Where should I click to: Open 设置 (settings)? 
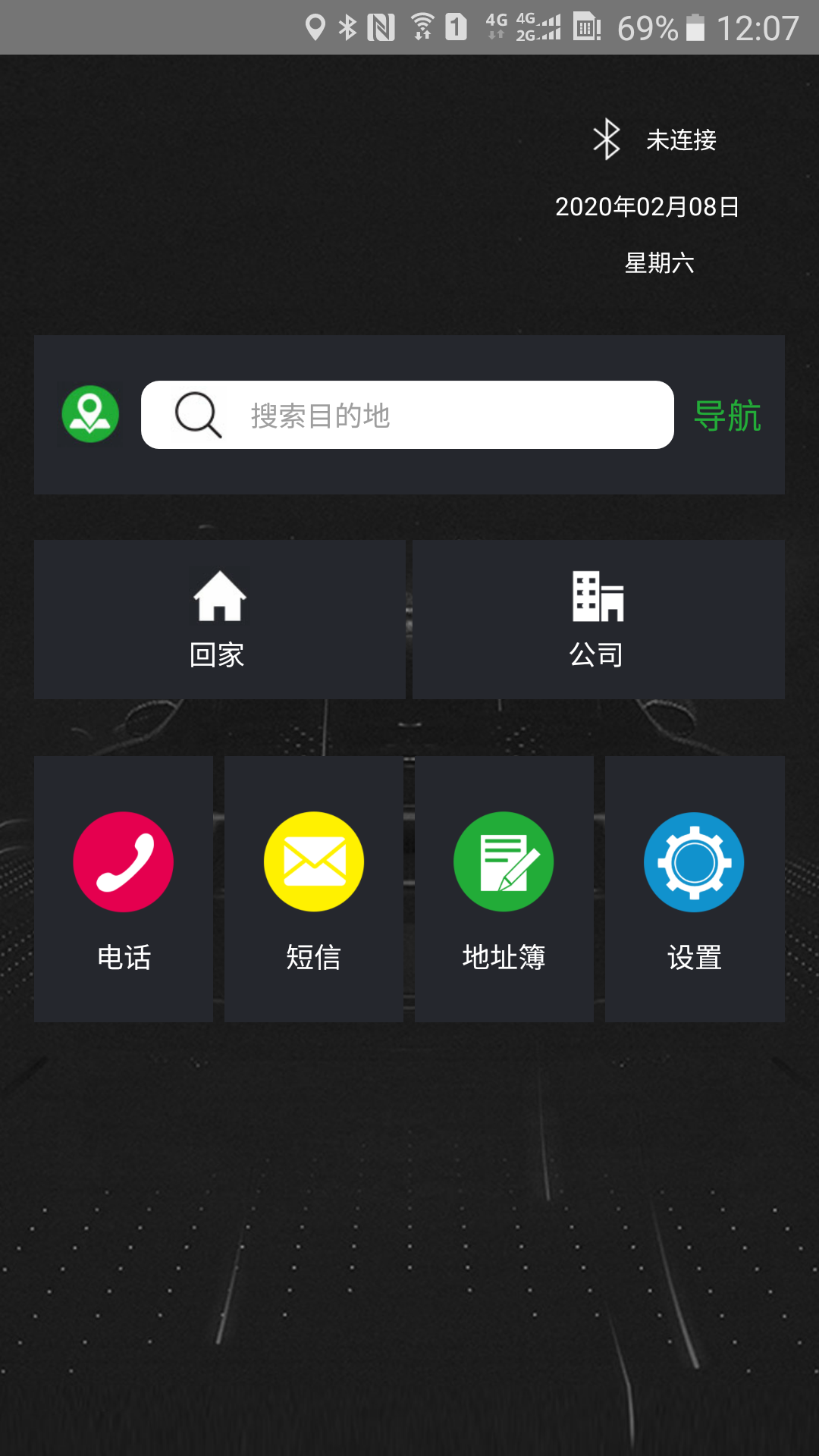coord(695,889)
